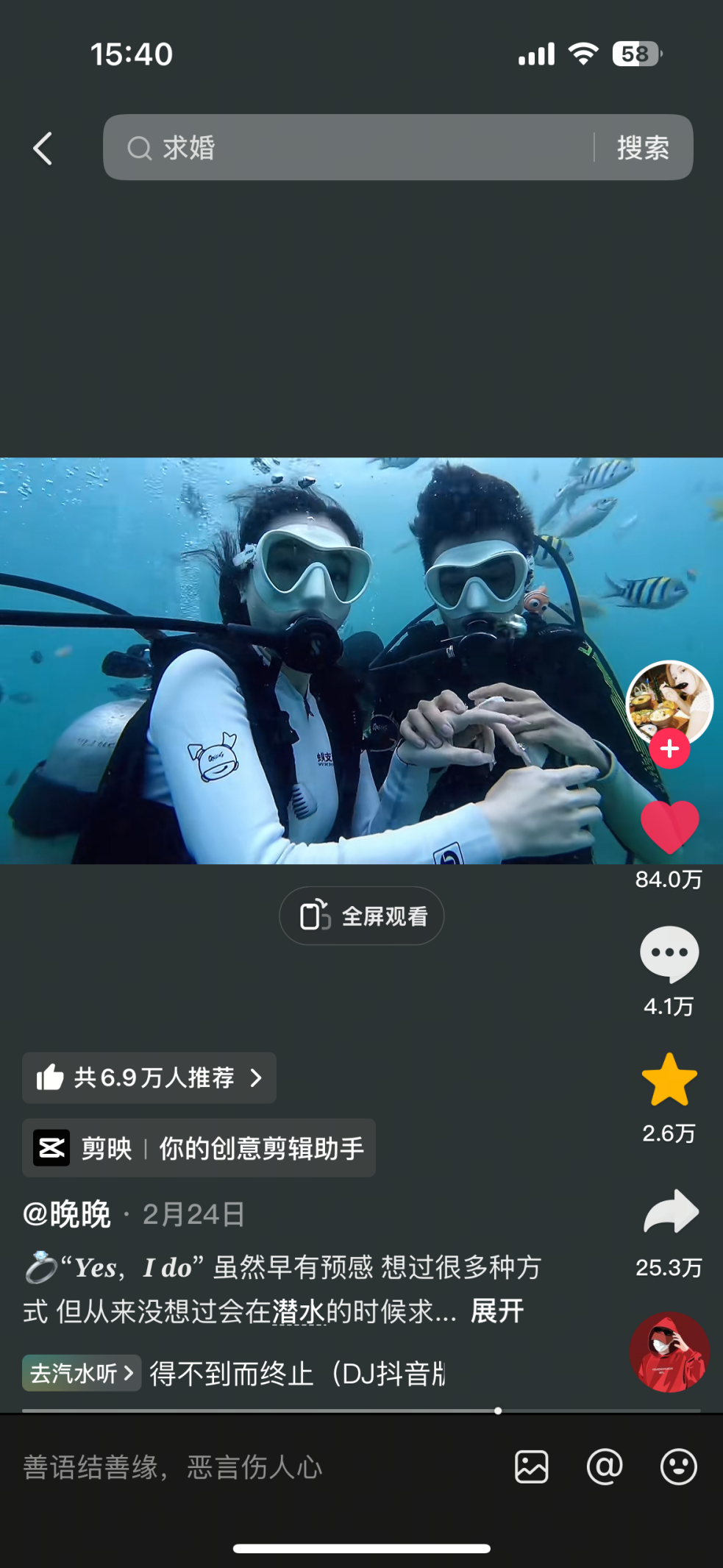Screen dimensions: 723x1568
Task: Switch to 全屏观看 fullscreen mode
Action: (361, 916)
